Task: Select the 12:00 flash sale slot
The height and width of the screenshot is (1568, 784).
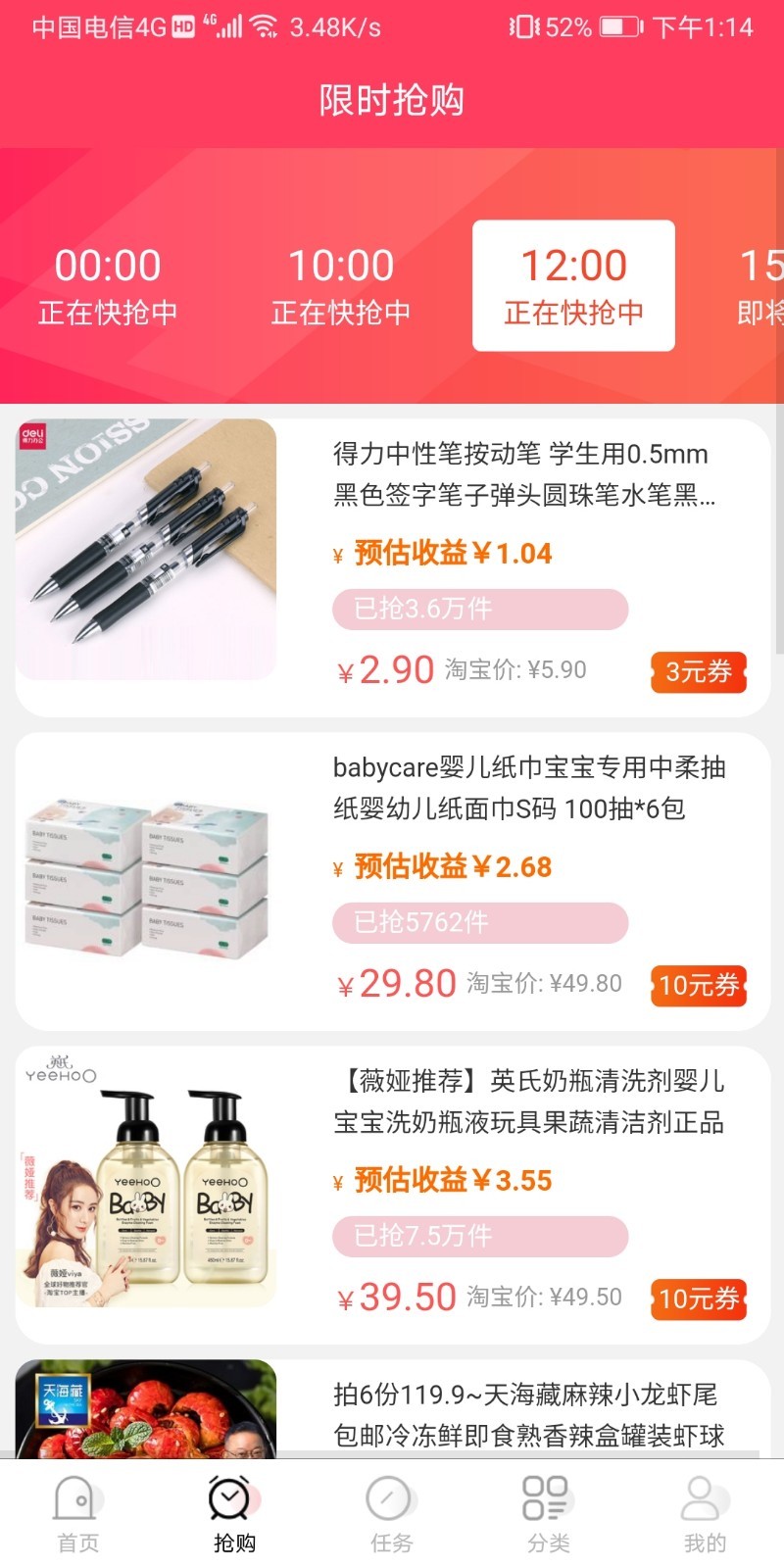Action: click(574, 285)
